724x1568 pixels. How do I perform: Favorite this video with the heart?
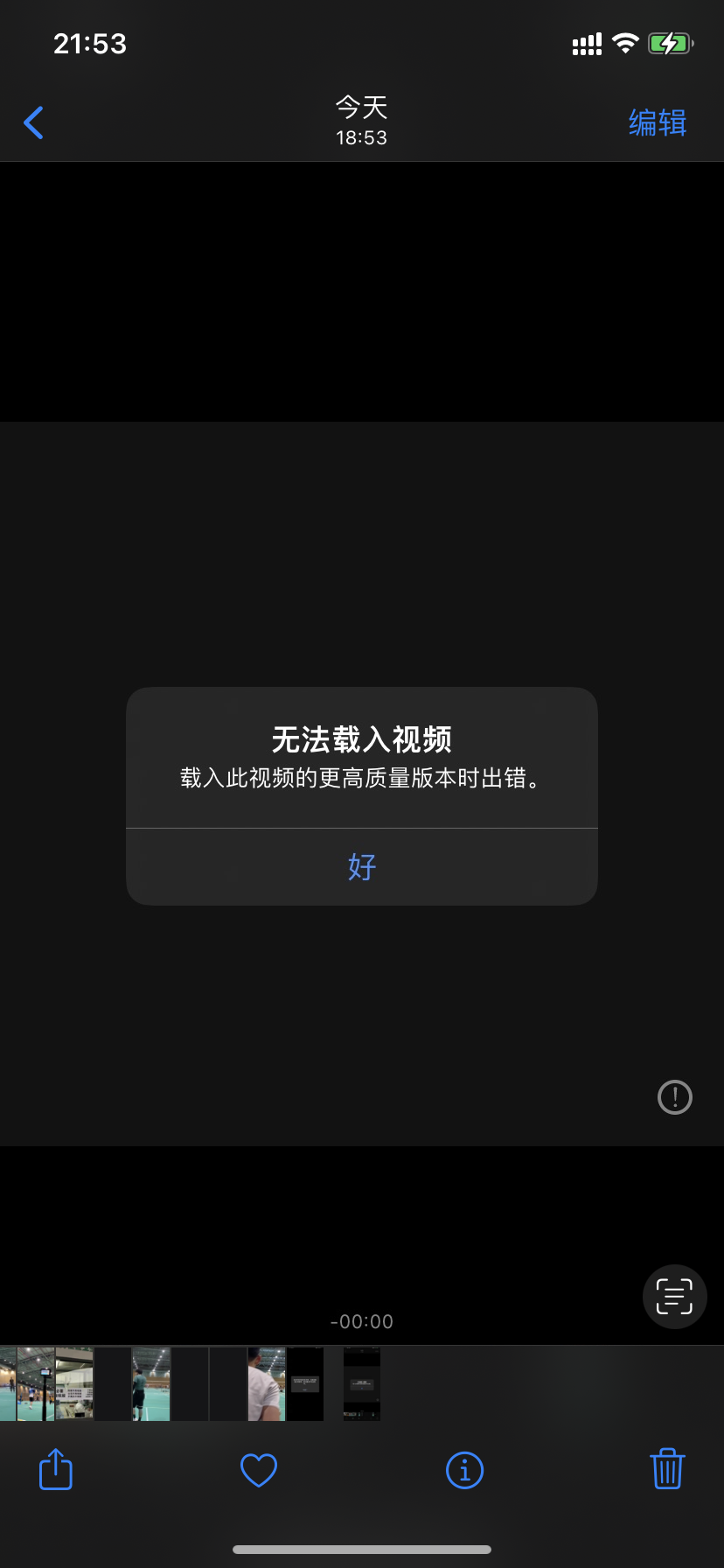coord(259,1470)
